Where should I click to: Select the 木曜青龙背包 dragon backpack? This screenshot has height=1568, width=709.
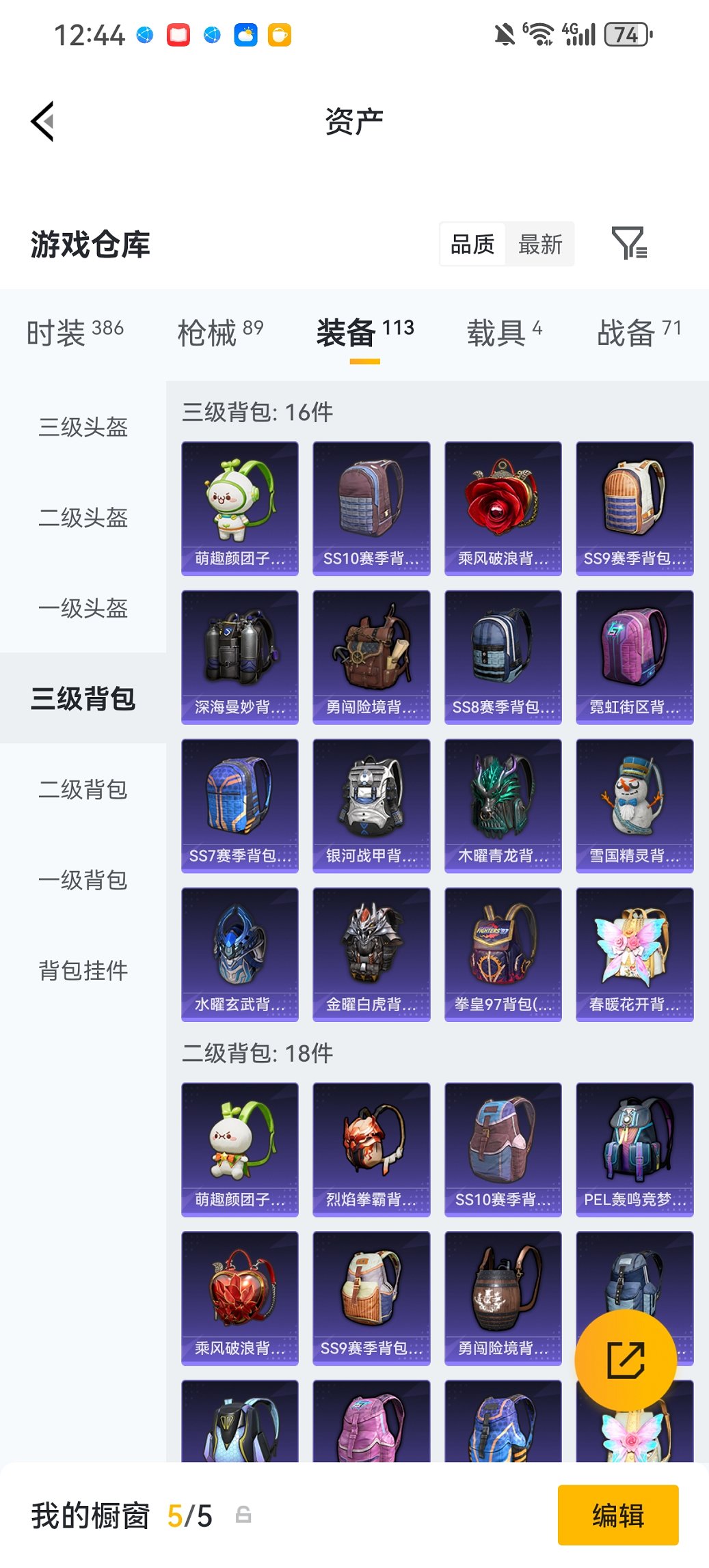pos(503,805)
